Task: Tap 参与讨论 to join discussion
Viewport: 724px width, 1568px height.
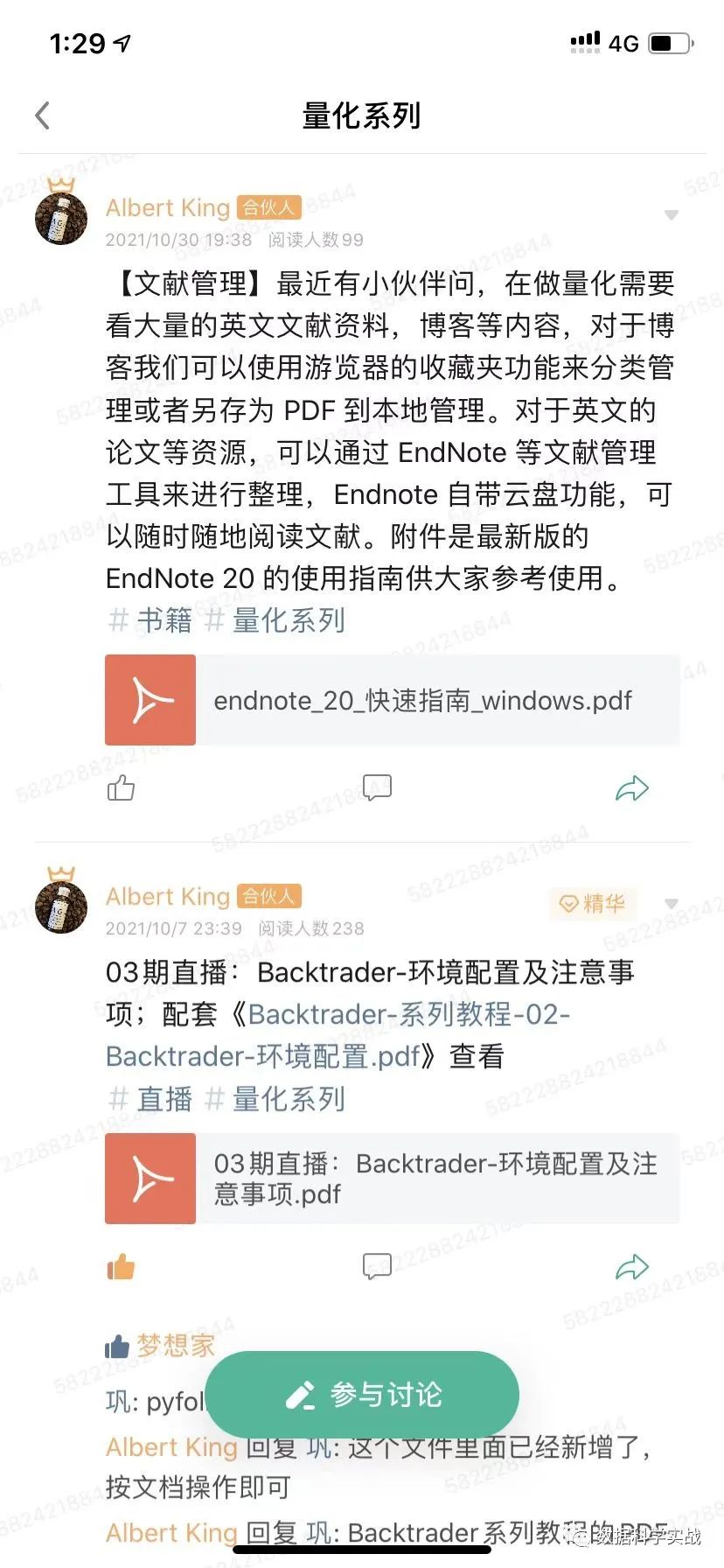Action: tap(362, 1395)
